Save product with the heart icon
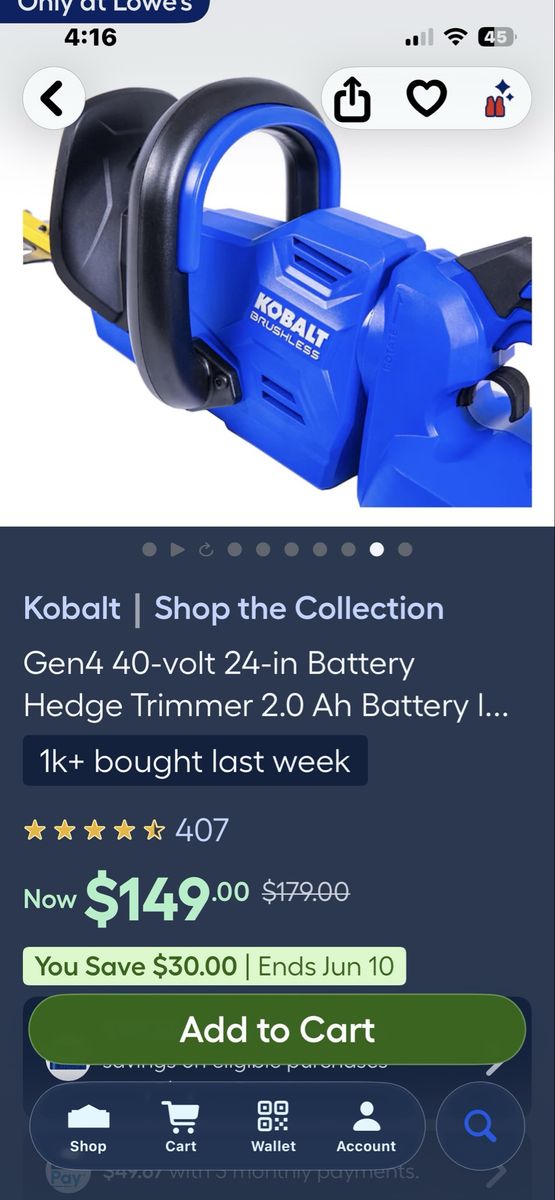Viewport: 555px width, 1200px height. (426, 98)
